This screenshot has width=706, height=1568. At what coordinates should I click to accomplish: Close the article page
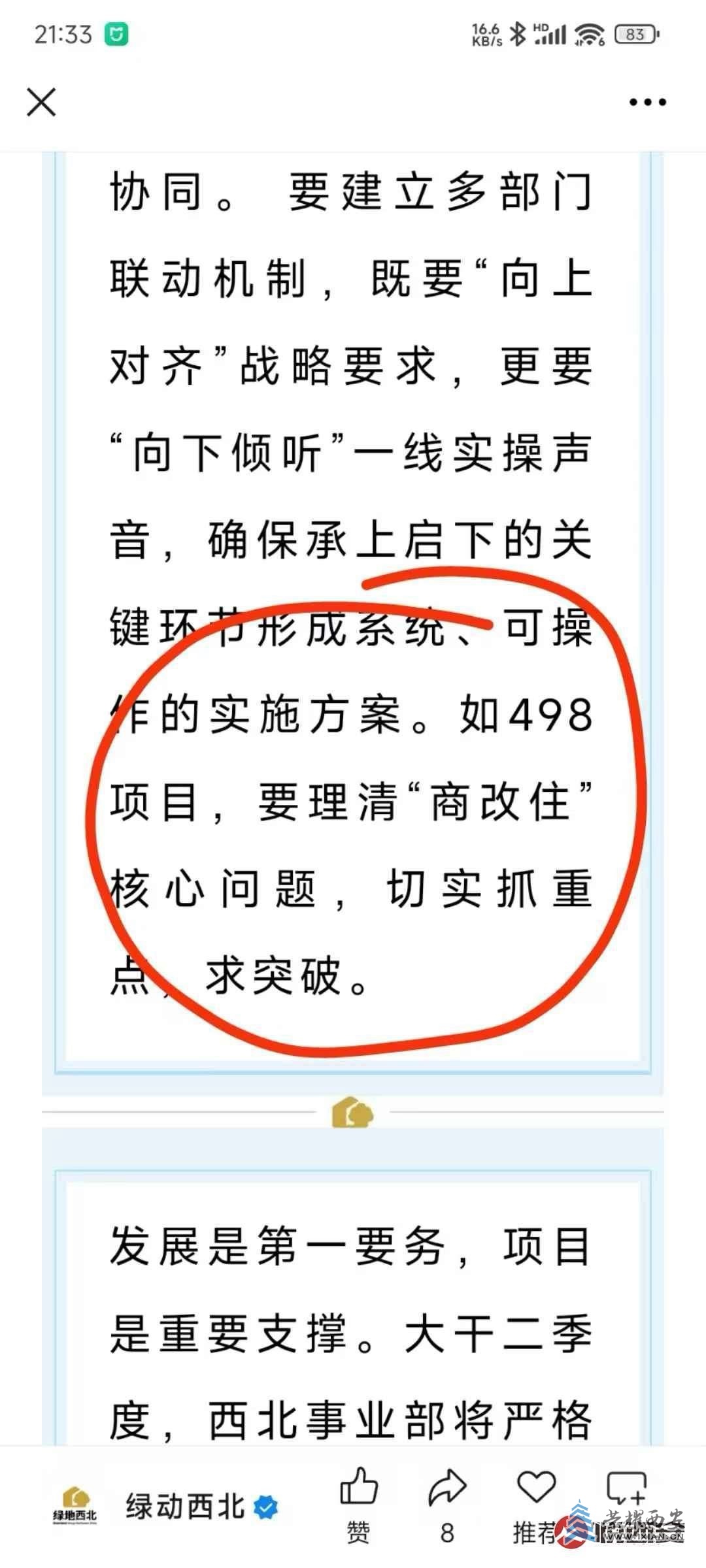tap(41, 103)
